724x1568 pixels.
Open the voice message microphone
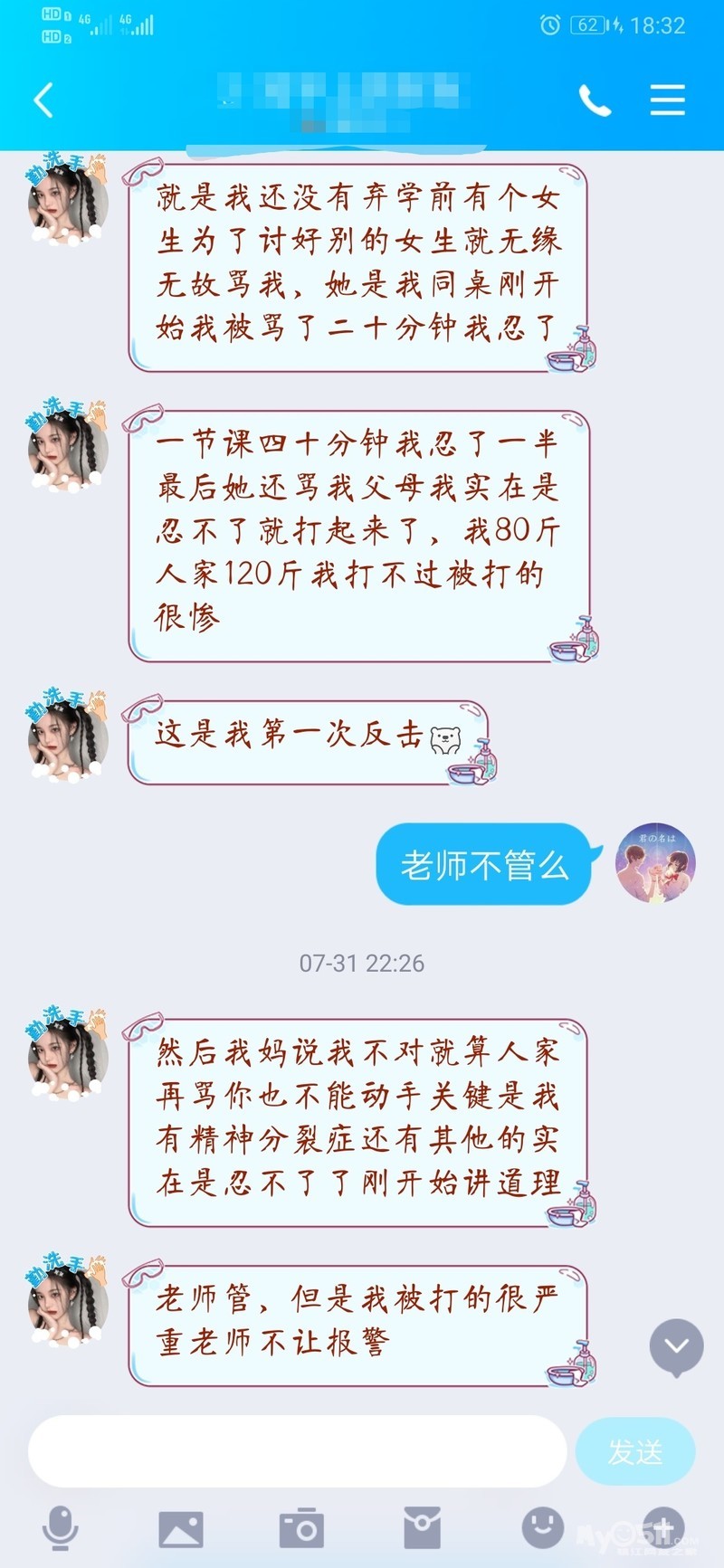coord(61,1528)
